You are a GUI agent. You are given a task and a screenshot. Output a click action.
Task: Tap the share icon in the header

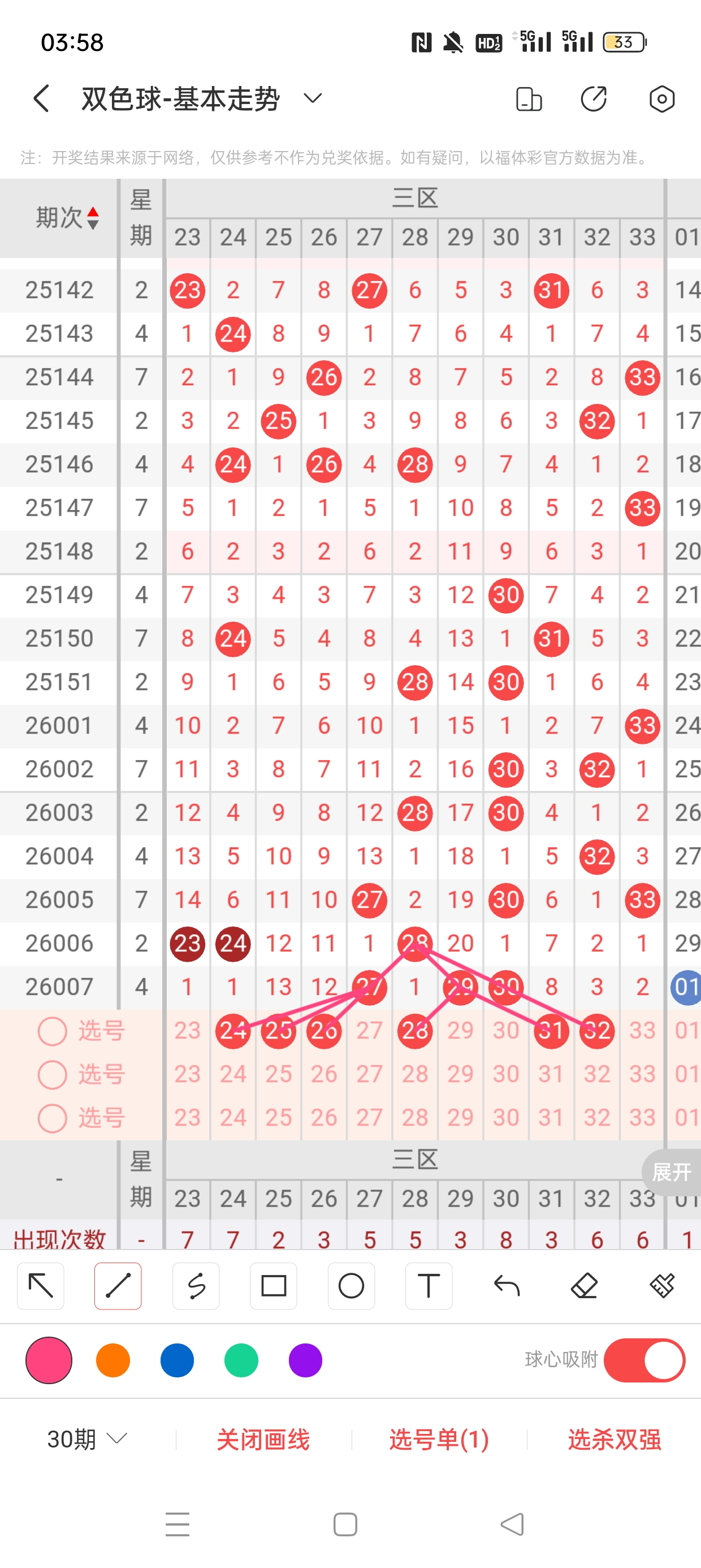[593, 98]
